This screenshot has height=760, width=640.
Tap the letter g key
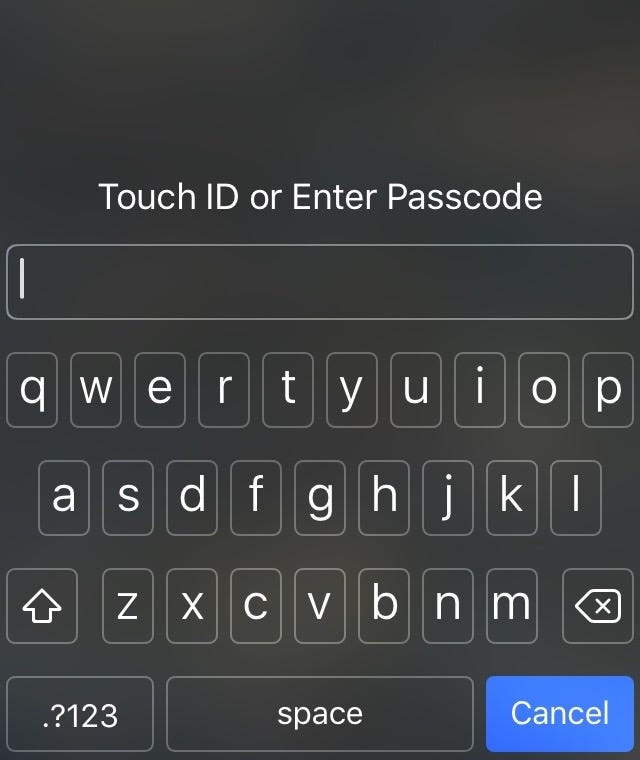click(320, 497)
